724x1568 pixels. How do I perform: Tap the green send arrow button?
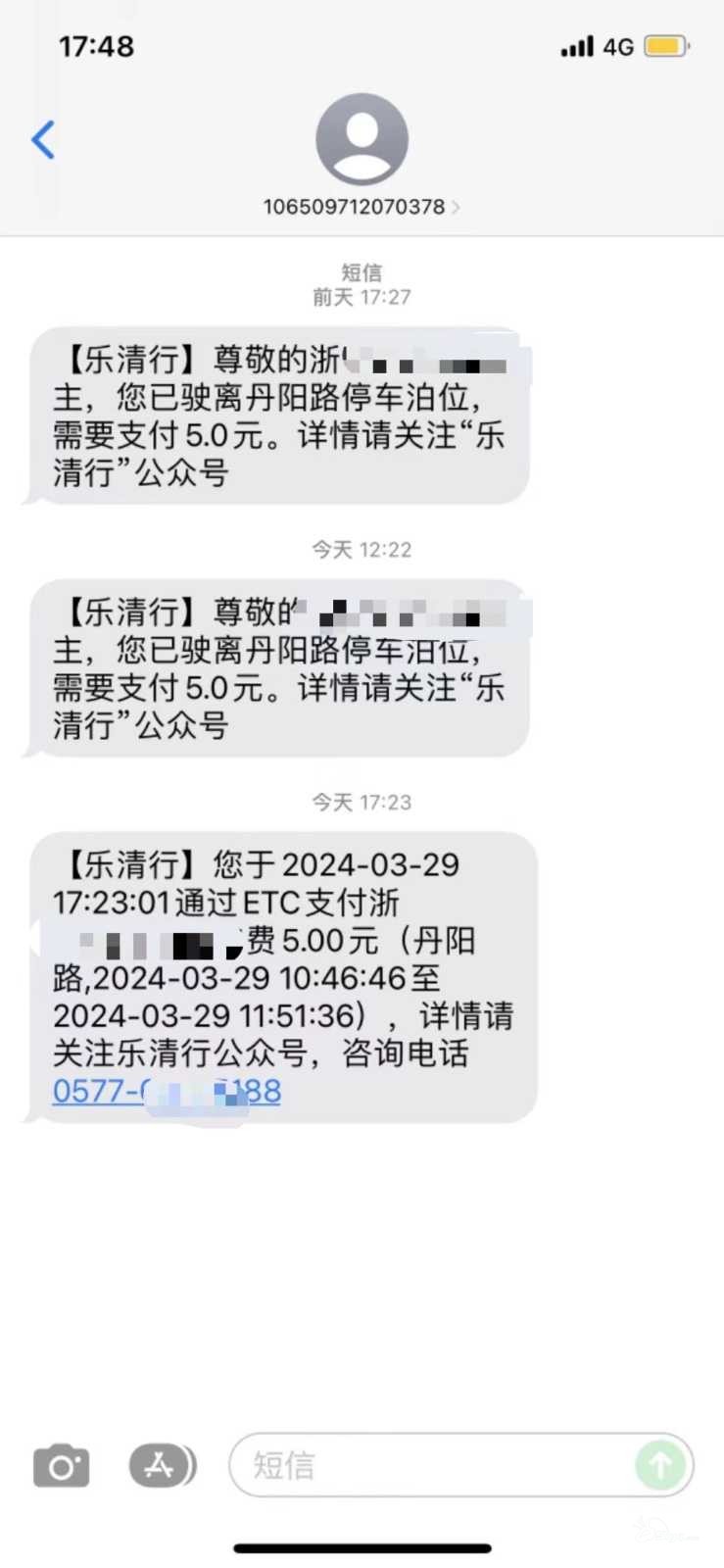tap(660, 1465)
